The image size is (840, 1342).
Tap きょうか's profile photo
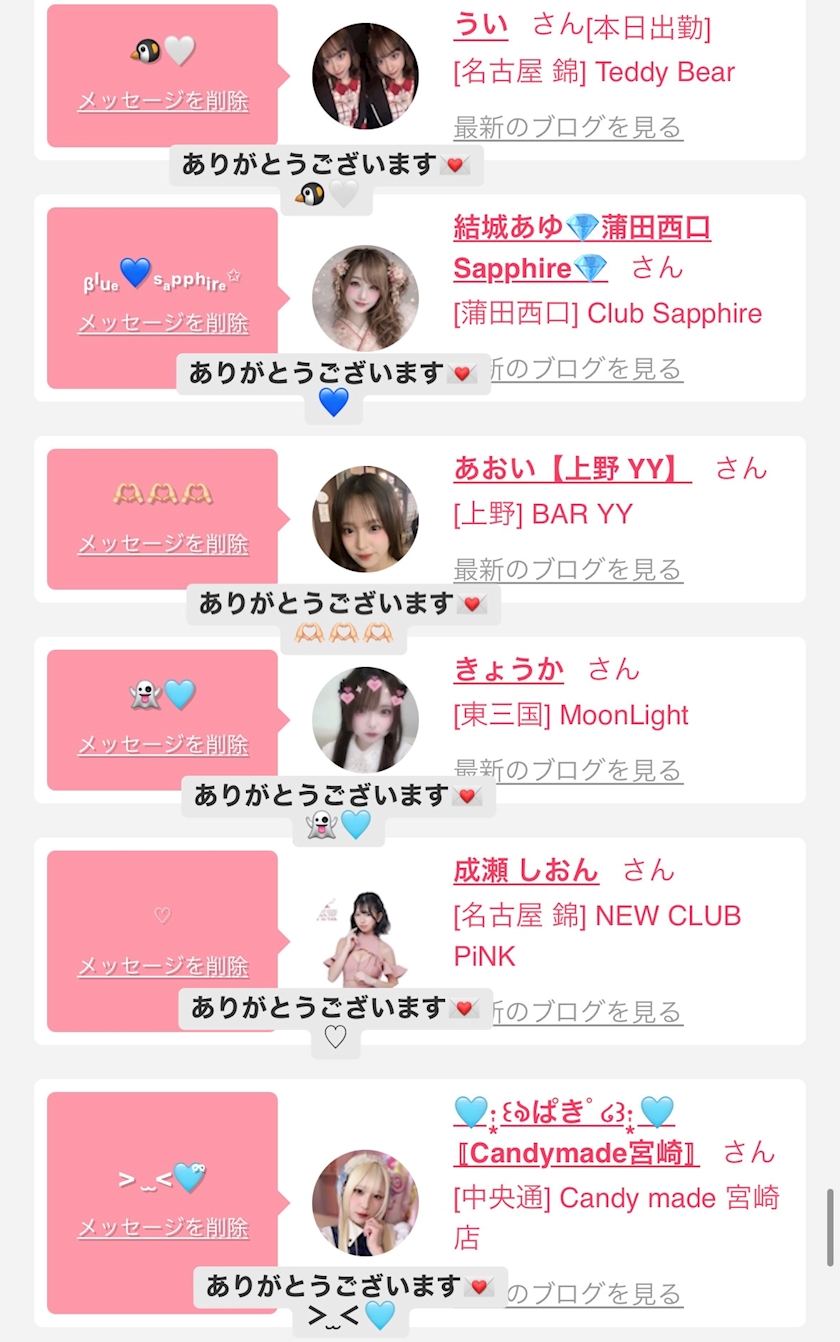(x=365, y=720)
